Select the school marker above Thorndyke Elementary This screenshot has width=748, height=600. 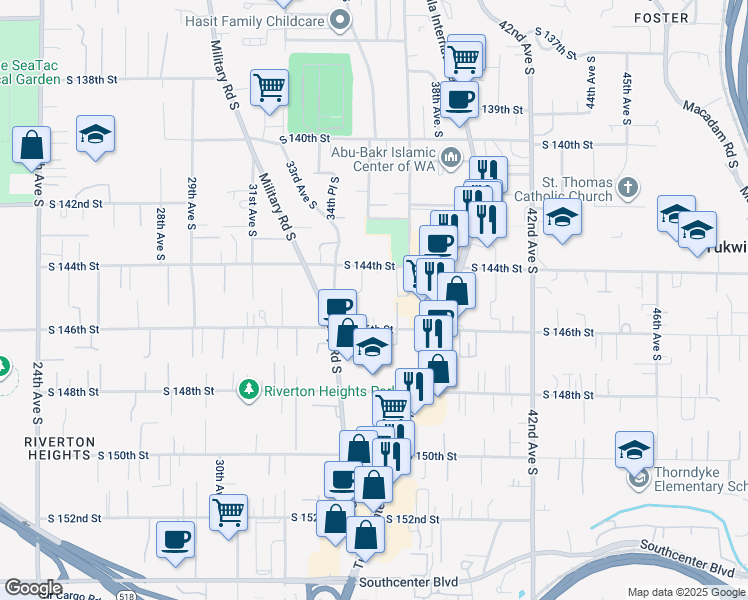coord(634,451)
